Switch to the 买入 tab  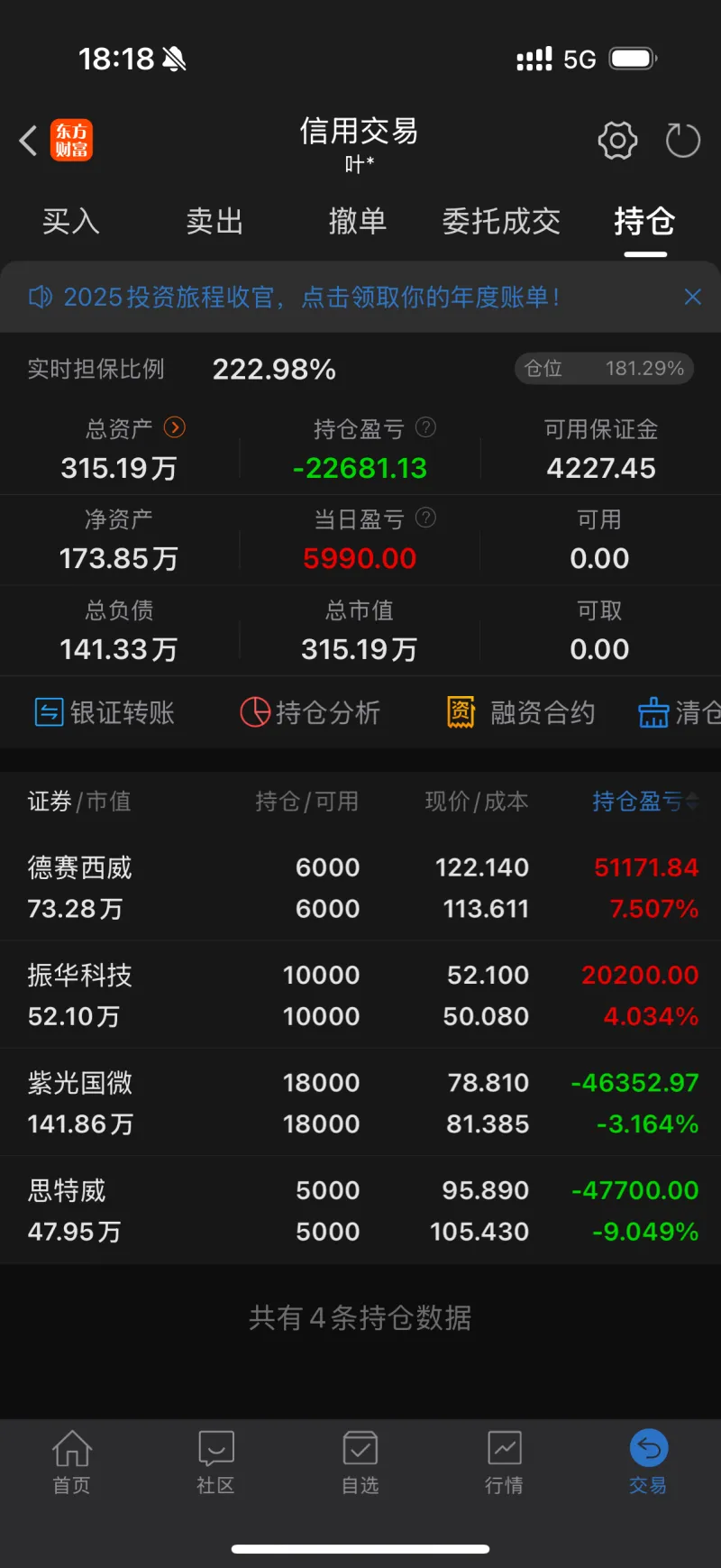pos(70,221)
